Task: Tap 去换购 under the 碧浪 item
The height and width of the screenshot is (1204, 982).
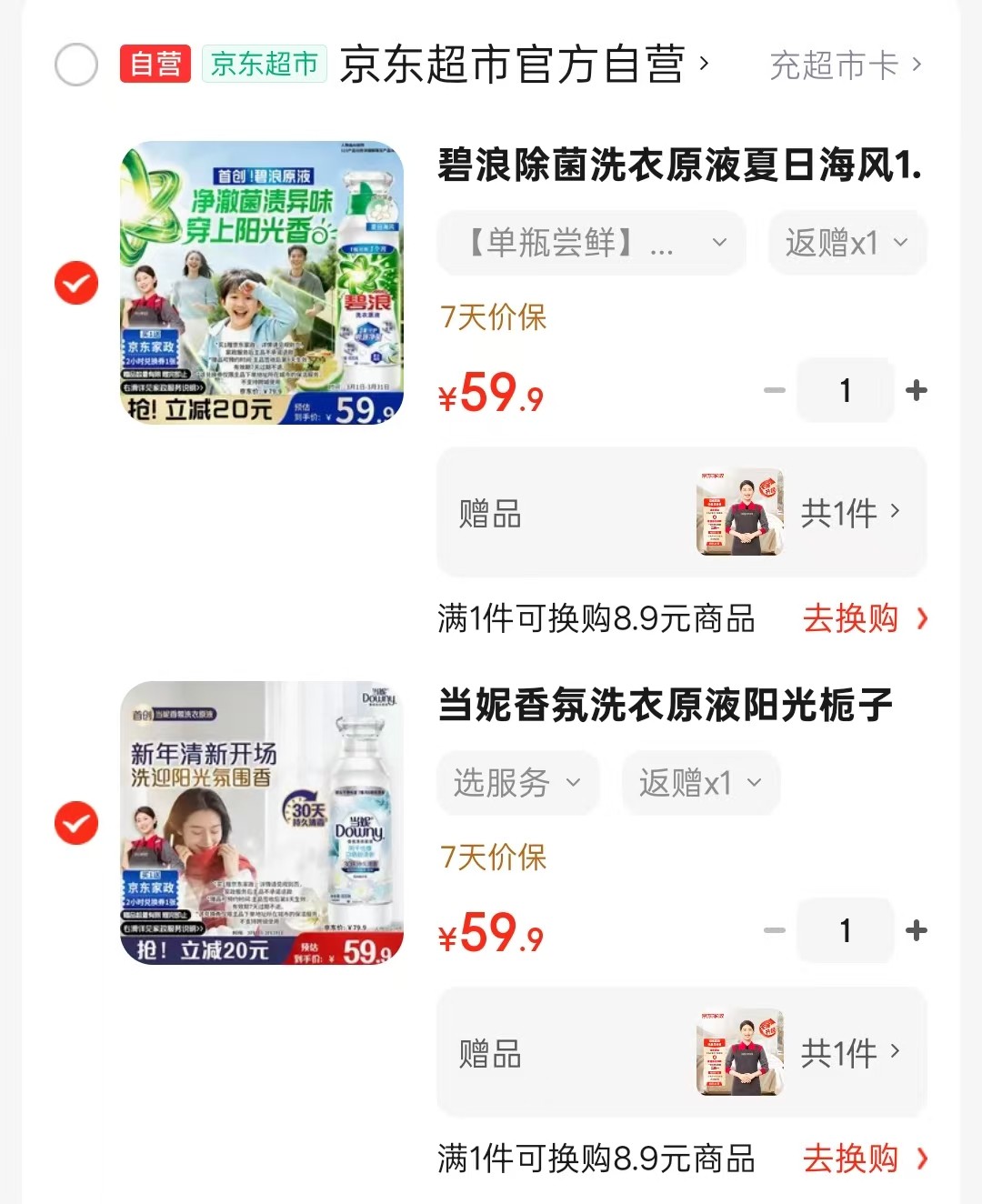Action: pos(864,618)
